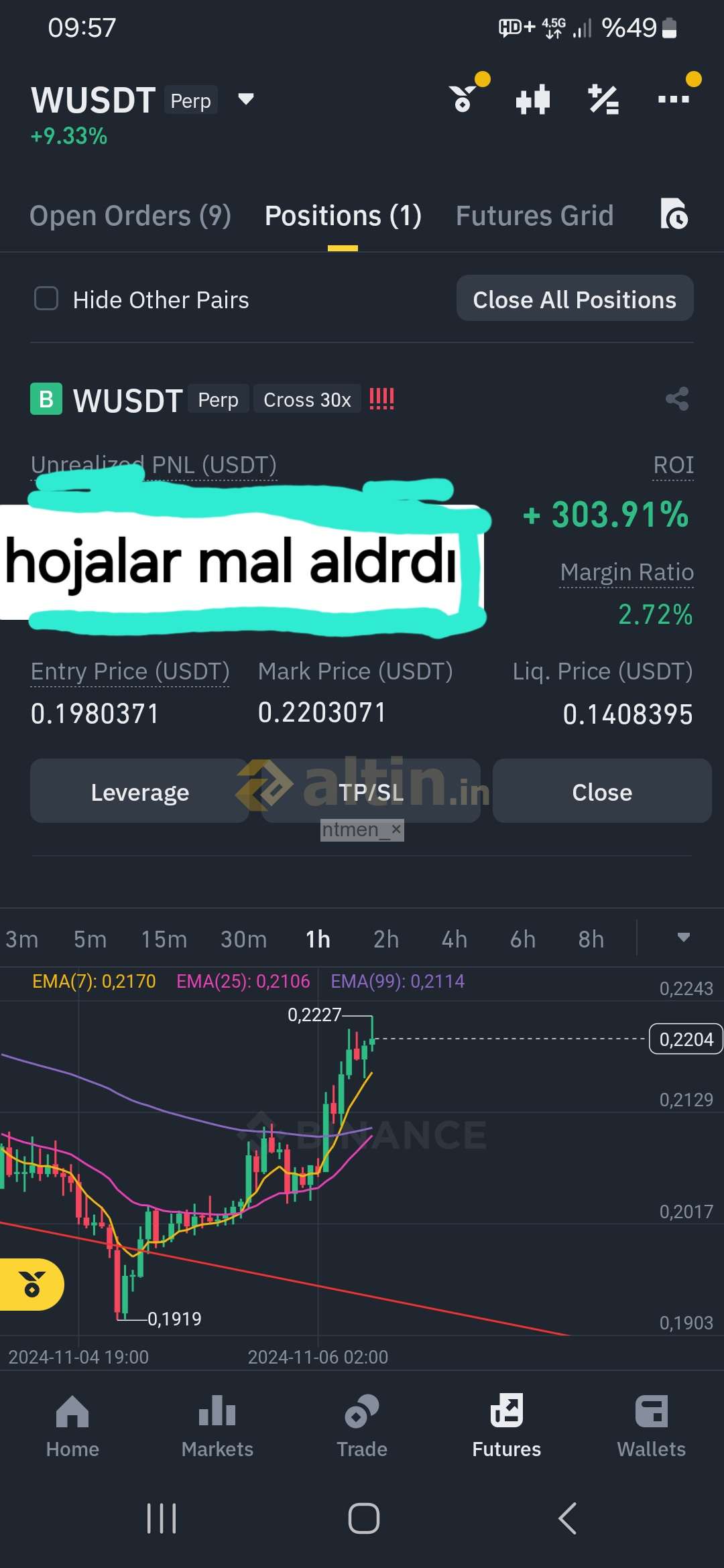The image size is (724, 1568).
Task: Open the Wallets tab
Action: (x=651, y=1427)
